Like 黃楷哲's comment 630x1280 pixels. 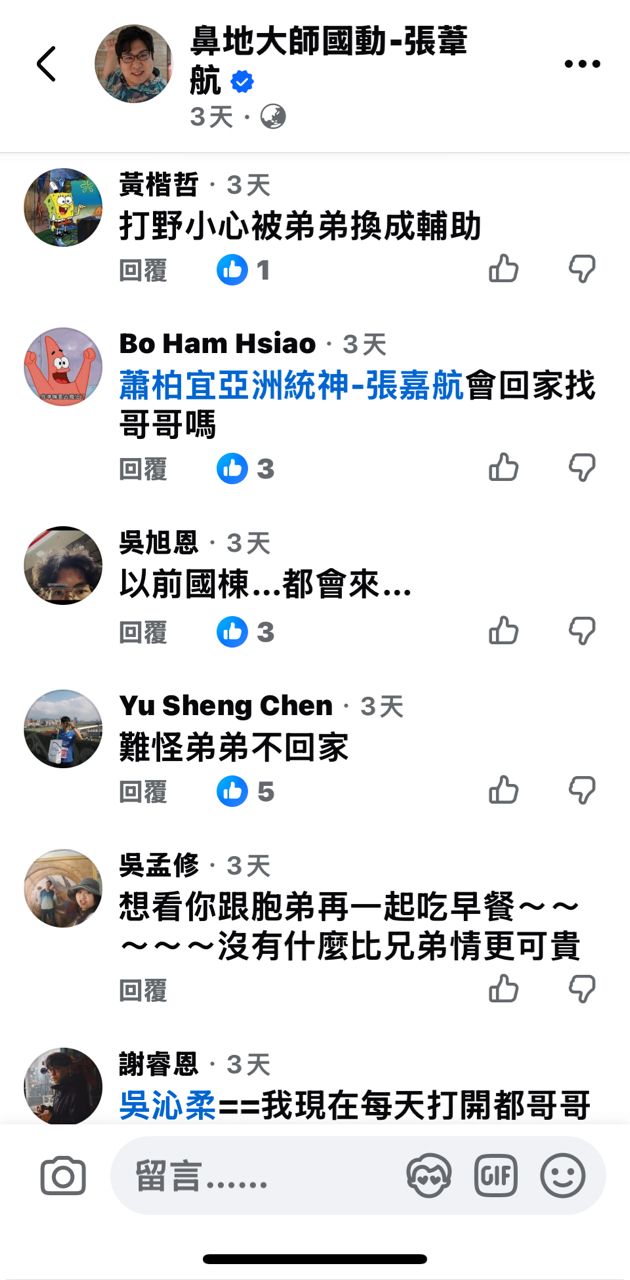point(504,269)
